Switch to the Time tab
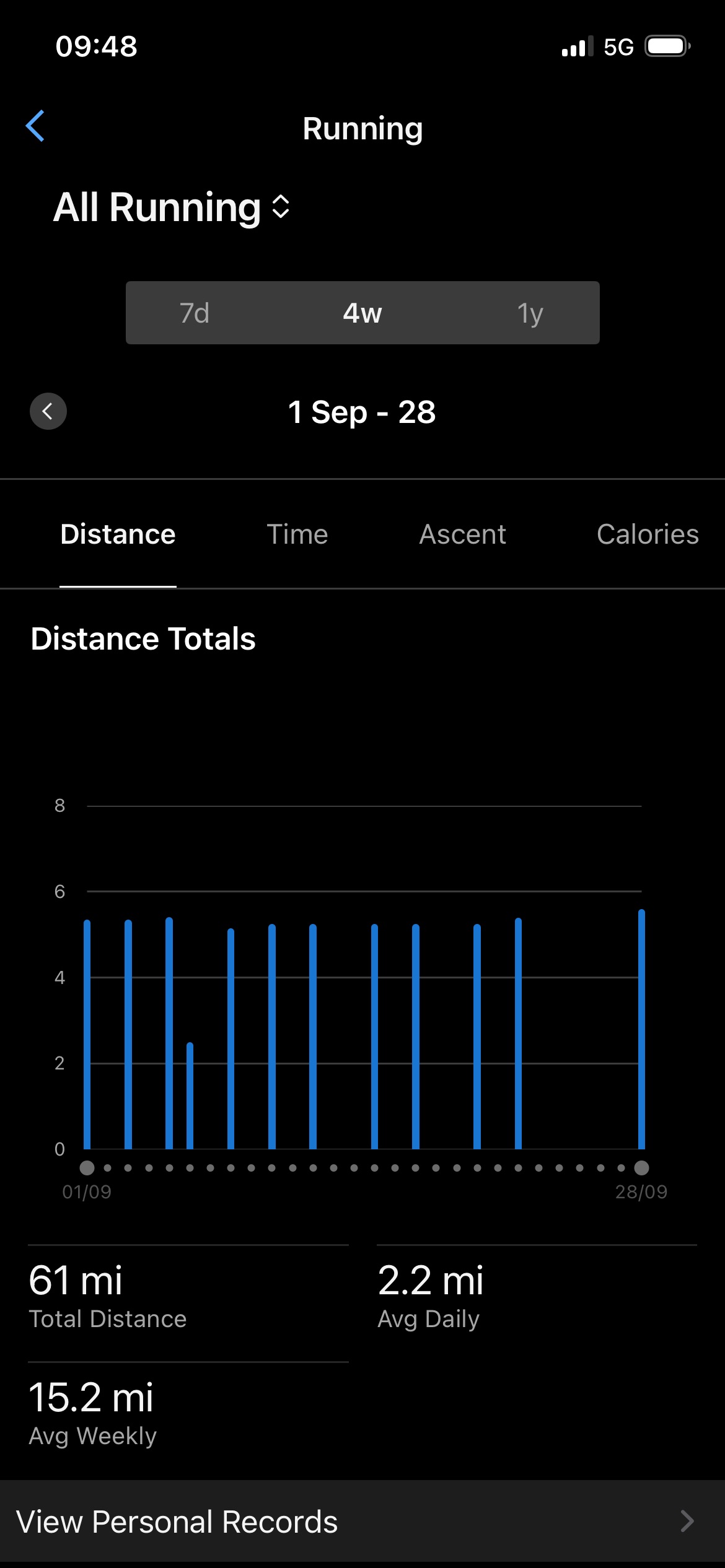This screenshot has width=725, height=1568. click(297, 534)
